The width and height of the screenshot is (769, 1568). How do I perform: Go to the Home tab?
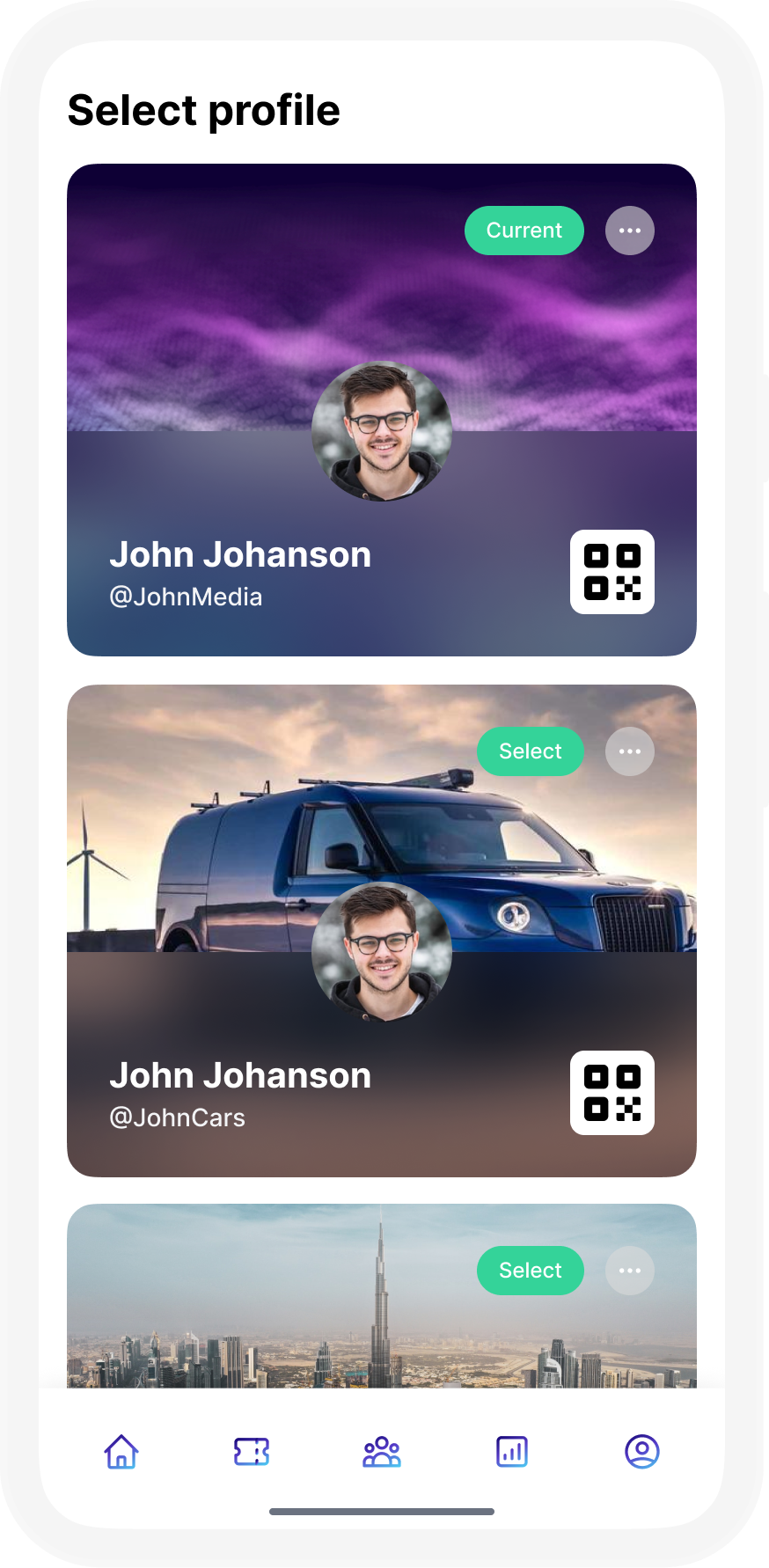click(121, 1452)
